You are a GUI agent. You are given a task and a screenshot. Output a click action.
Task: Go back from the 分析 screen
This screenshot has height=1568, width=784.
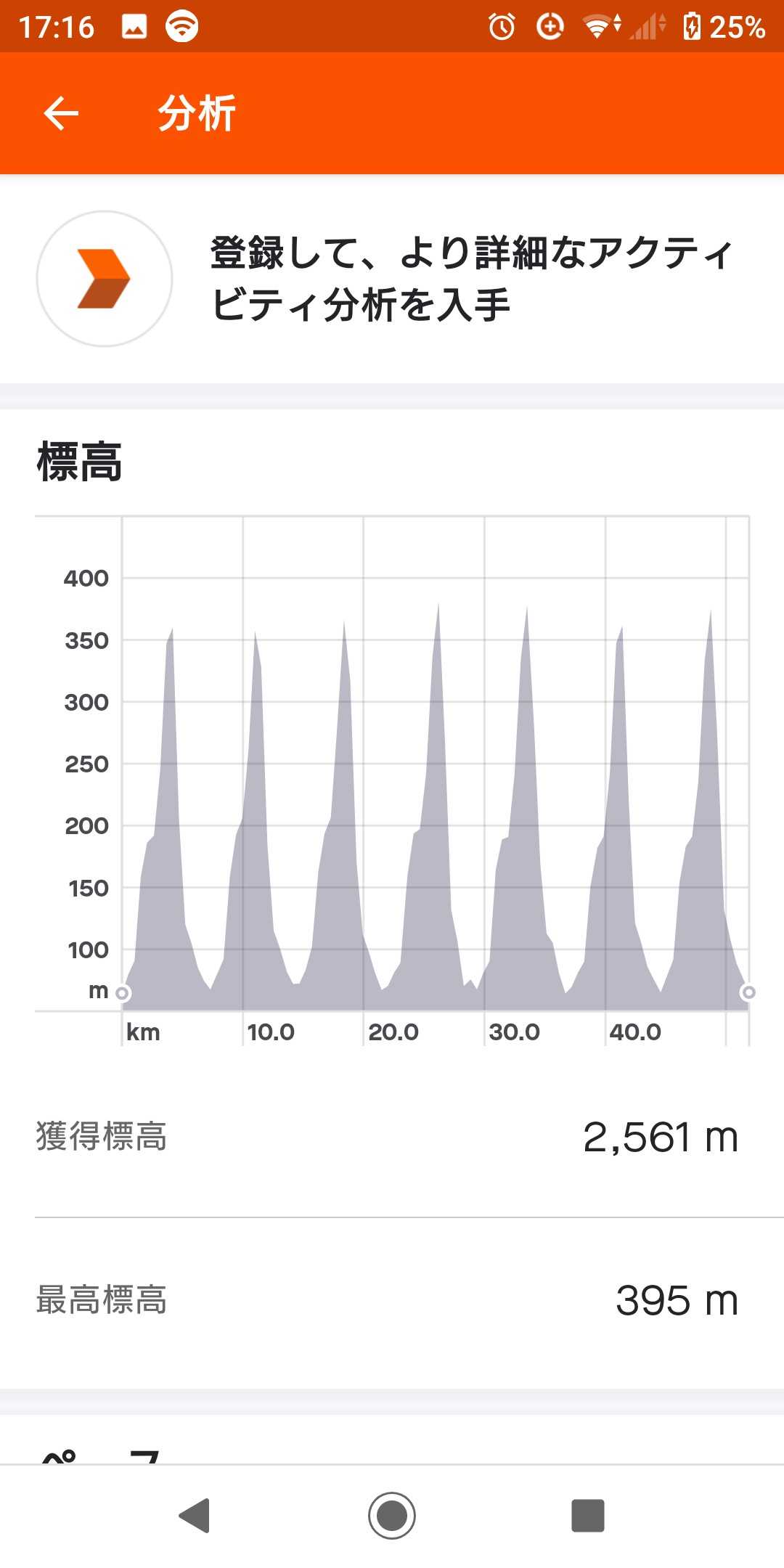(x=61, y=114)
